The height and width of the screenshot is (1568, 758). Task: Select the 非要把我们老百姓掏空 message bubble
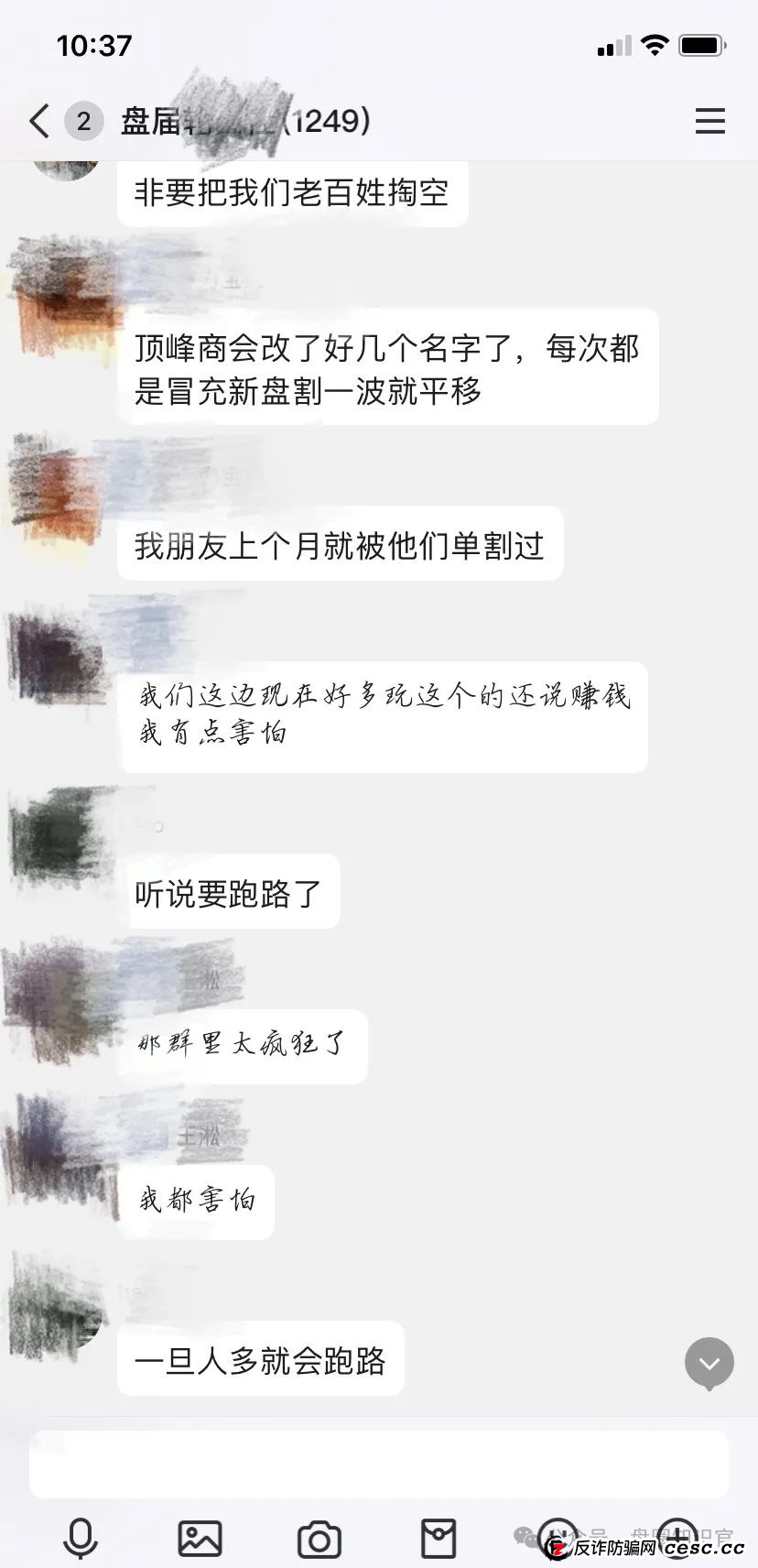click(292, 193)
